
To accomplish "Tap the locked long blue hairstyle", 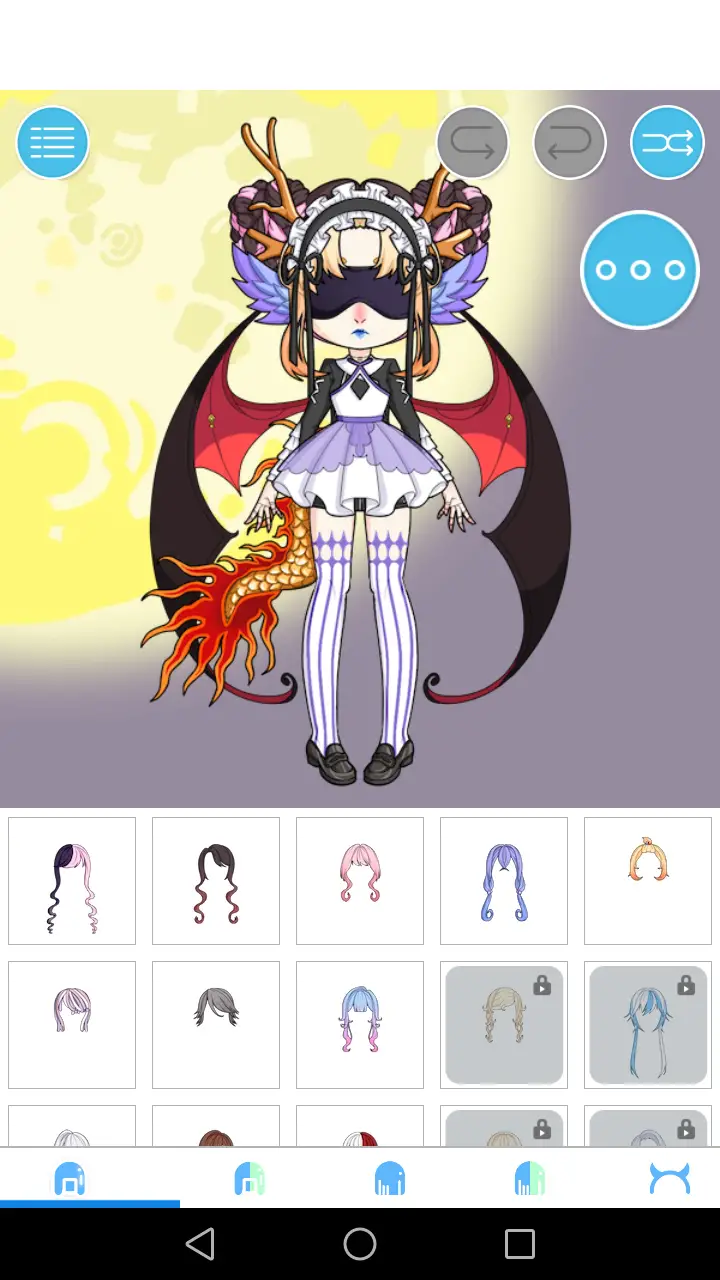I will coord(647,1024).
